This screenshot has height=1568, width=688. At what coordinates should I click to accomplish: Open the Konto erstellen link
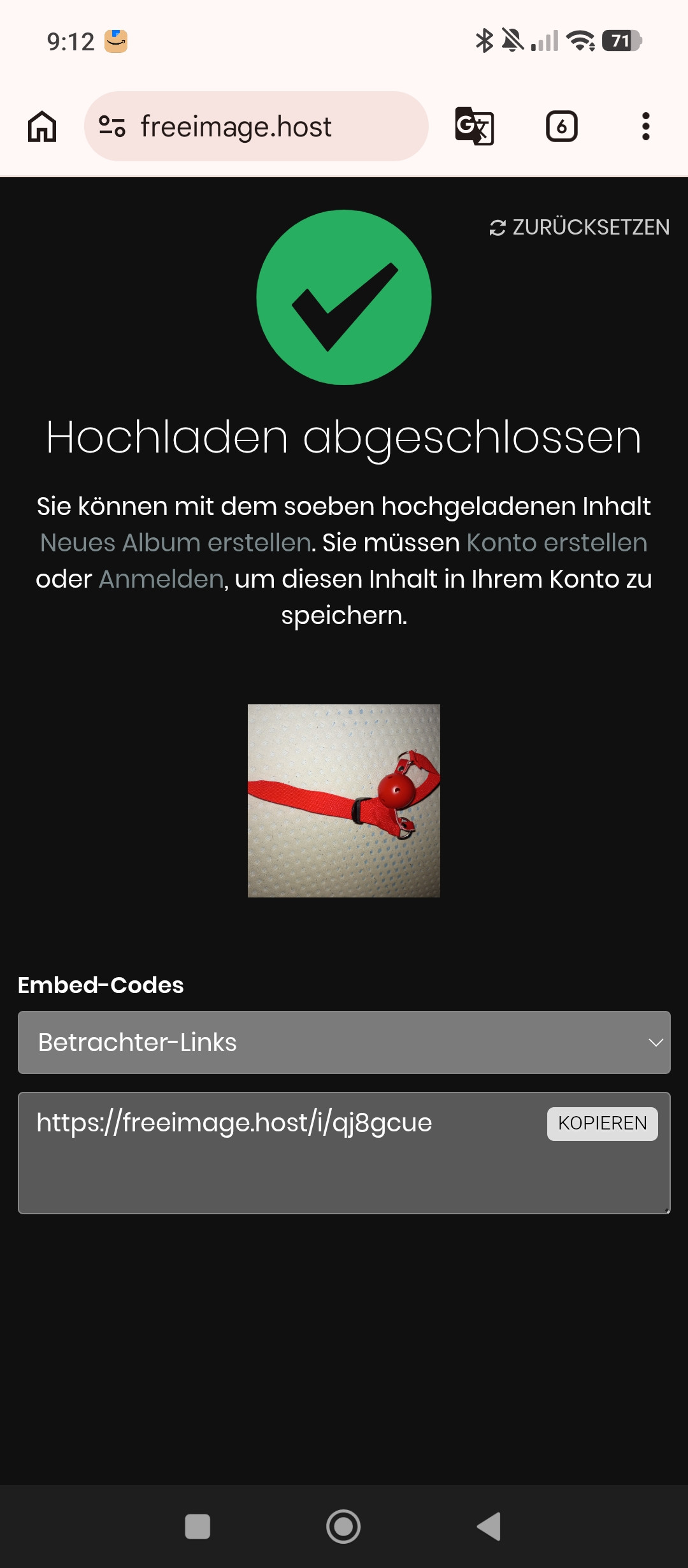click(557, 543)
